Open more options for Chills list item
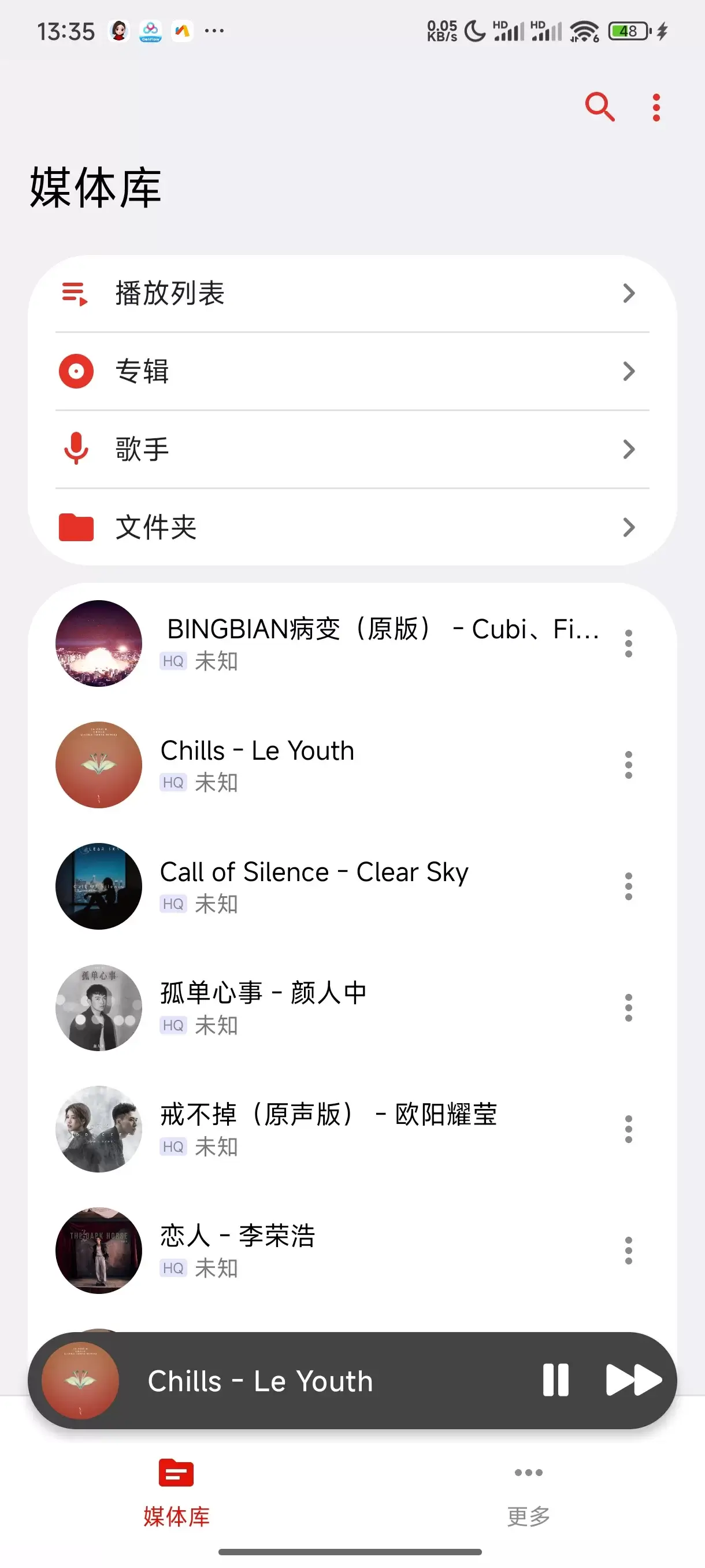Screen dimensions: 705x1568 pyautogui.click(x=628, y=765)
